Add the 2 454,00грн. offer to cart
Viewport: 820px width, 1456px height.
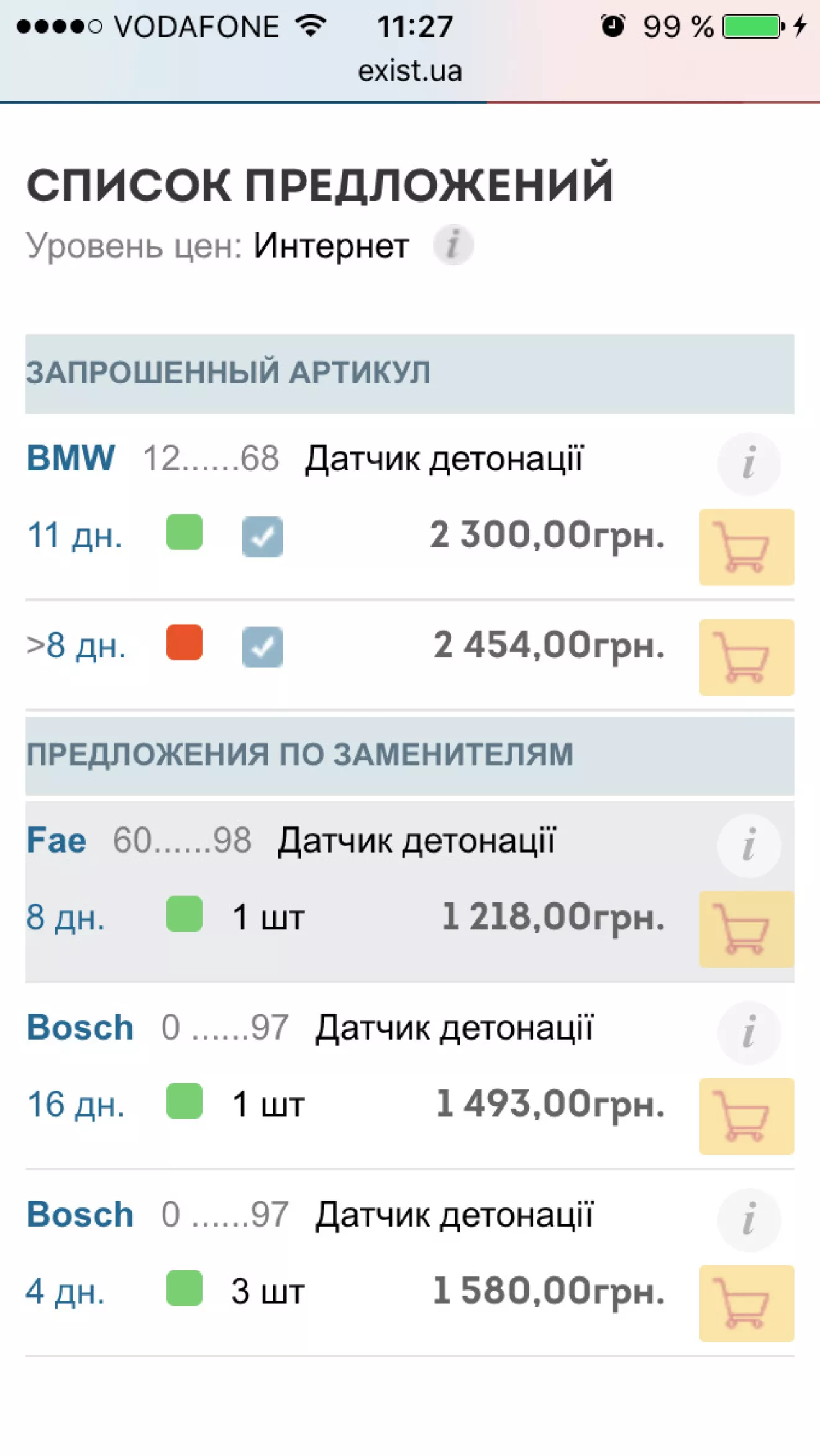click(x=747, y=657)
